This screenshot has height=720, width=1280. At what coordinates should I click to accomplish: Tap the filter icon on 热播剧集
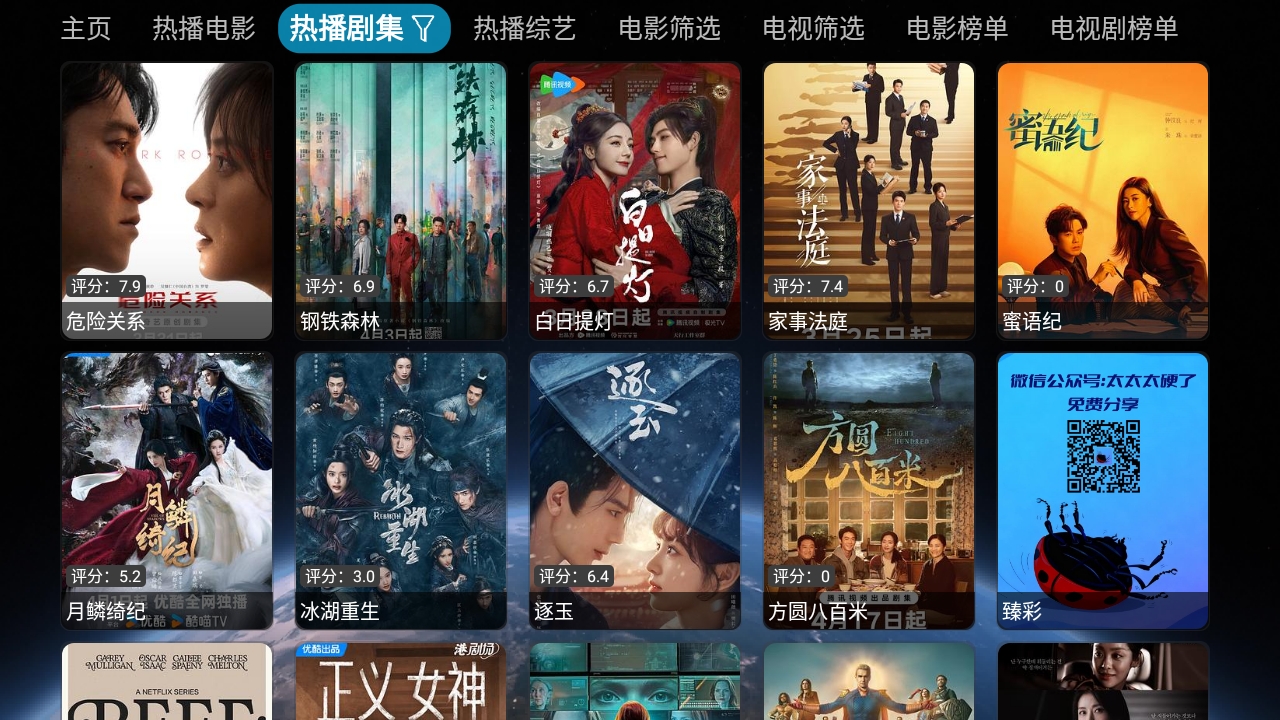(424, 29)
